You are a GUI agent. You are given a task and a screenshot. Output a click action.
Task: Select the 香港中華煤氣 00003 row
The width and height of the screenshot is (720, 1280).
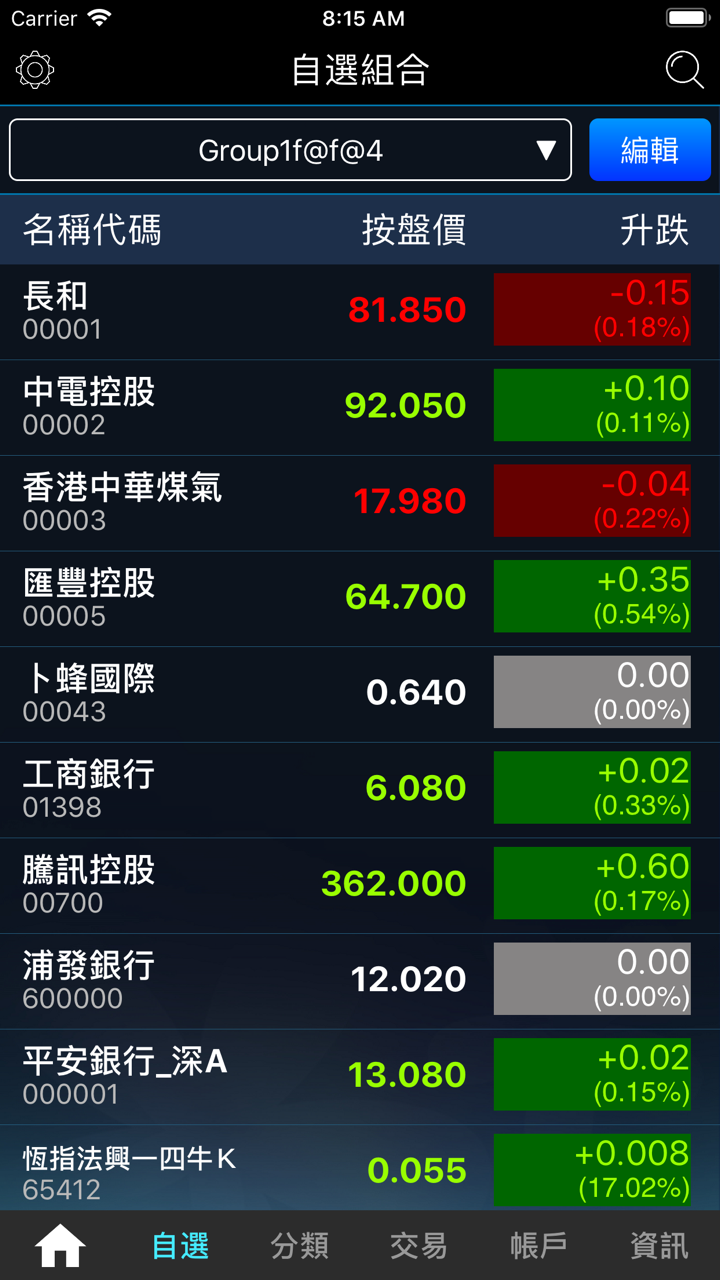(200, 502)
